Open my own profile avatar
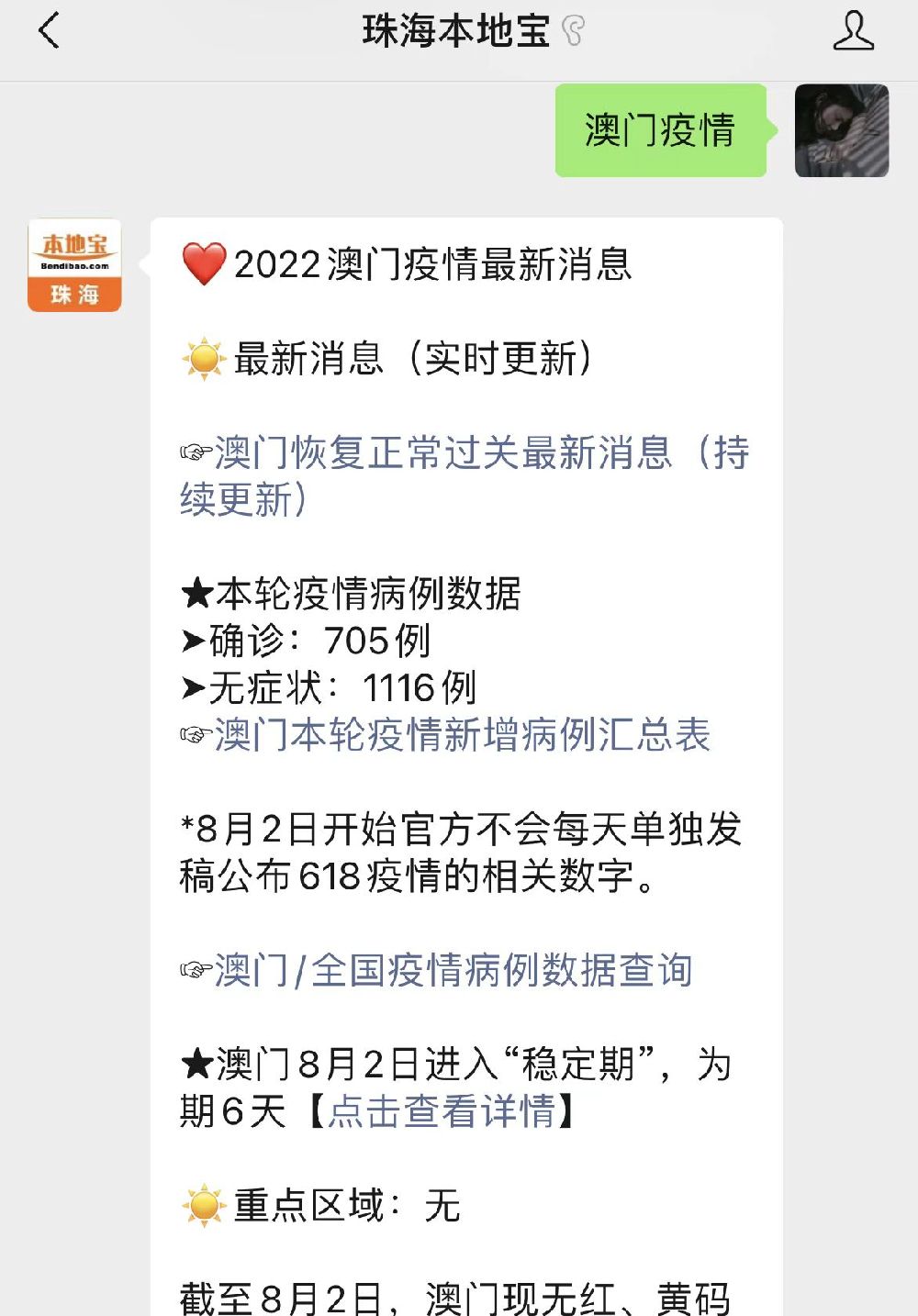The width and height of the screenshot is (918, 1316). (841, 130)
